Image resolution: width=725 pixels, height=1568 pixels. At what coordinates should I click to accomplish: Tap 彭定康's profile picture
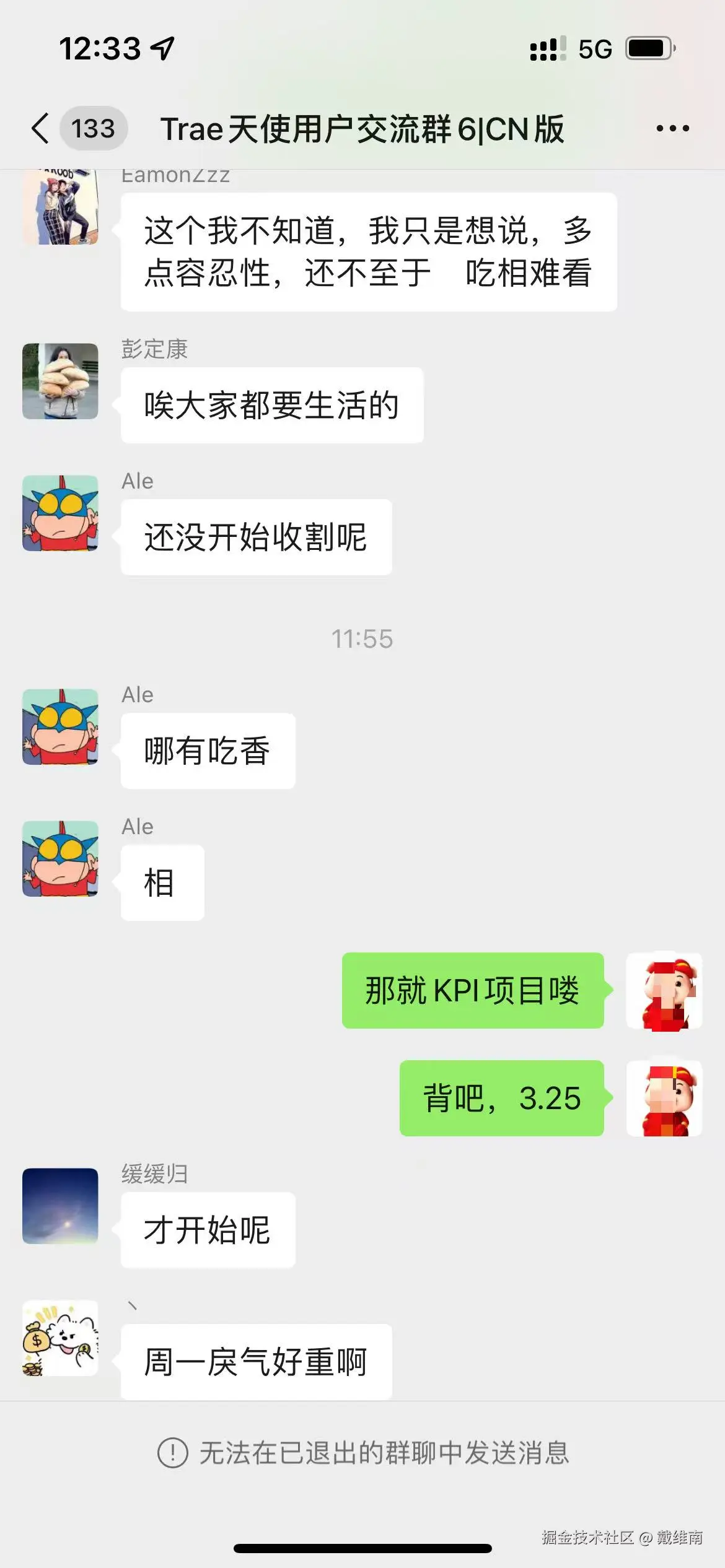pyautogui.click(x=59, y=381)
